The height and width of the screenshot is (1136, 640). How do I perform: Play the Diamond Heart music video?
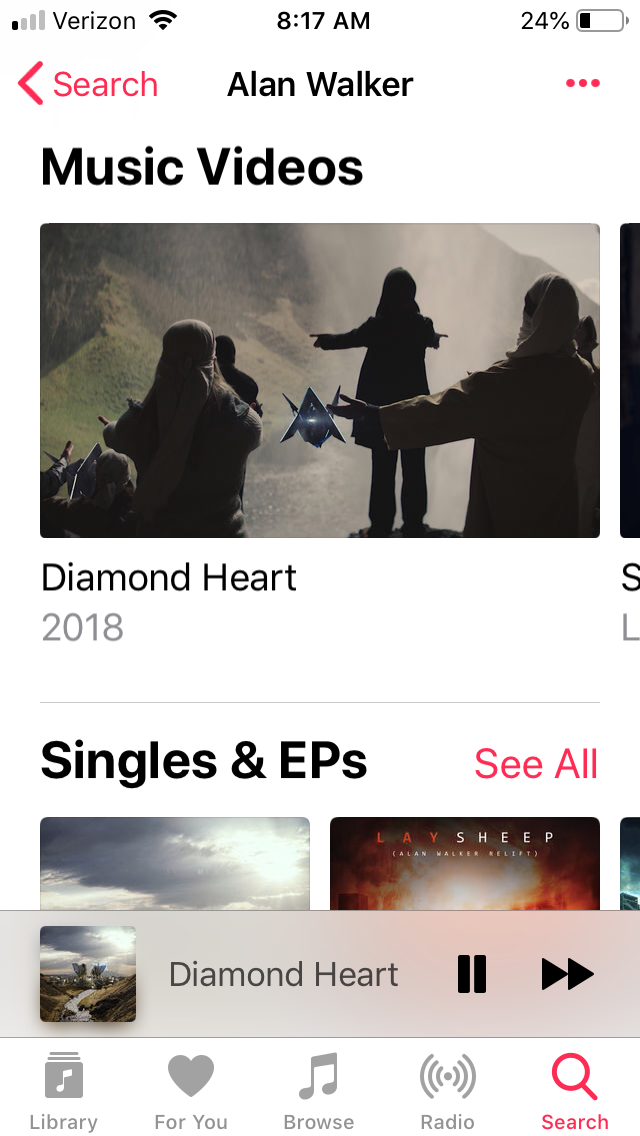click(319, 380)
